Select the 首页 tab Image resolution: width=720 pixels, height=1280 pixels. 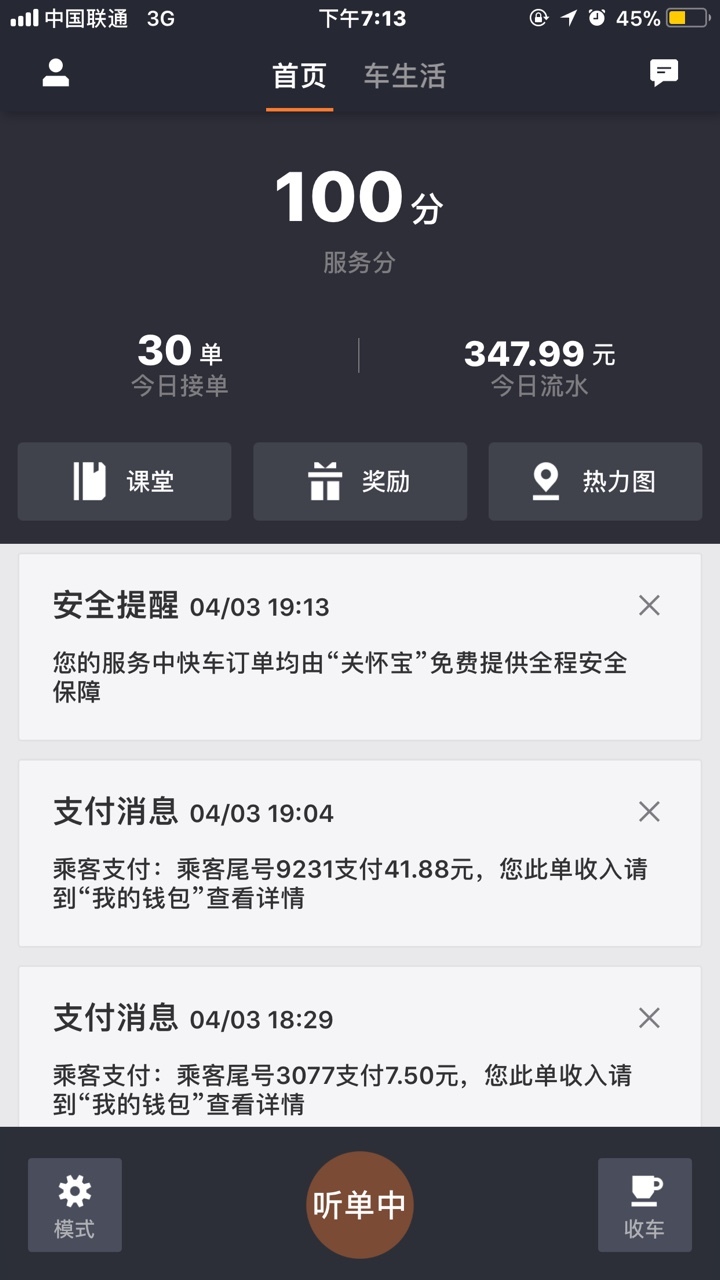(300, 76)
